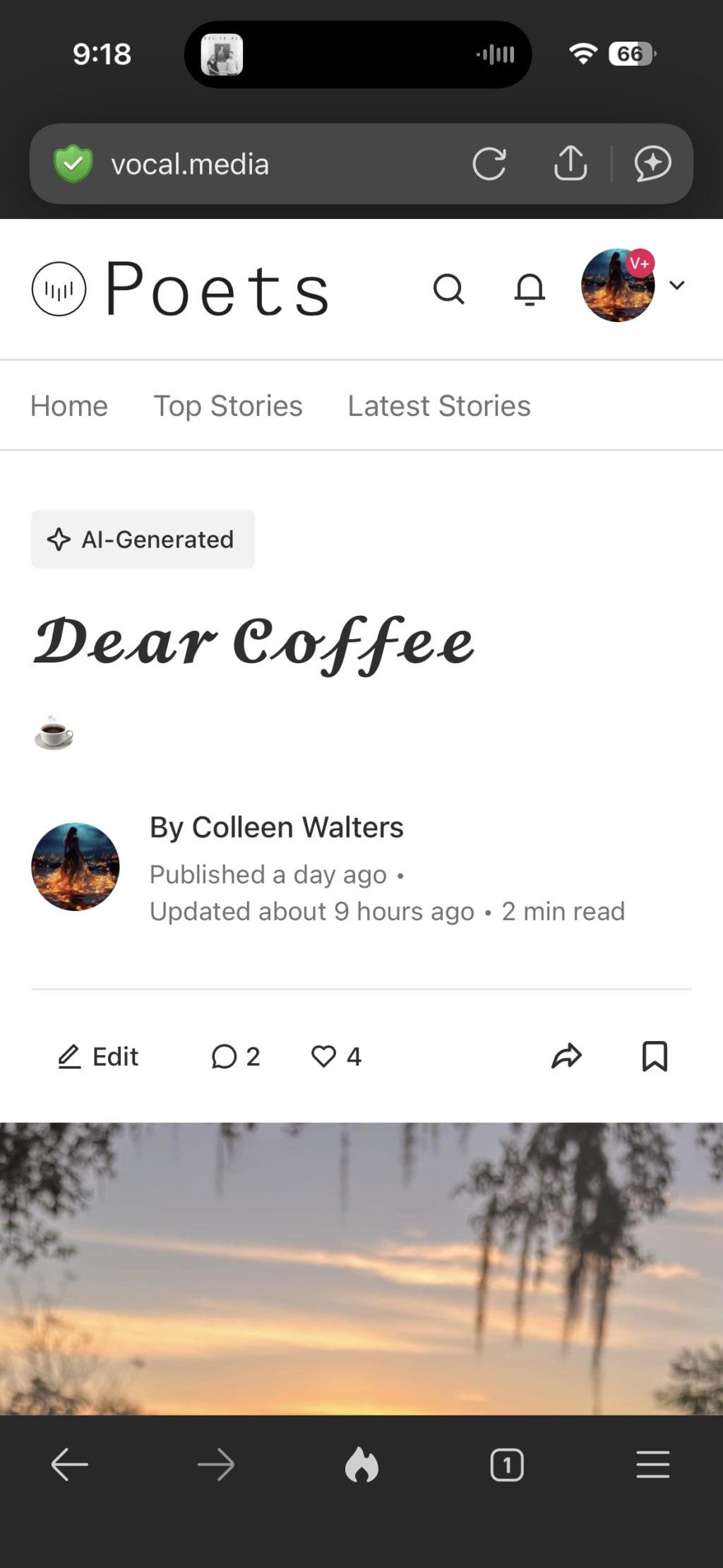Viewport: 723px width, 1568px height.
Task: Open the notifications bell
Action: (x=530, y=288)
